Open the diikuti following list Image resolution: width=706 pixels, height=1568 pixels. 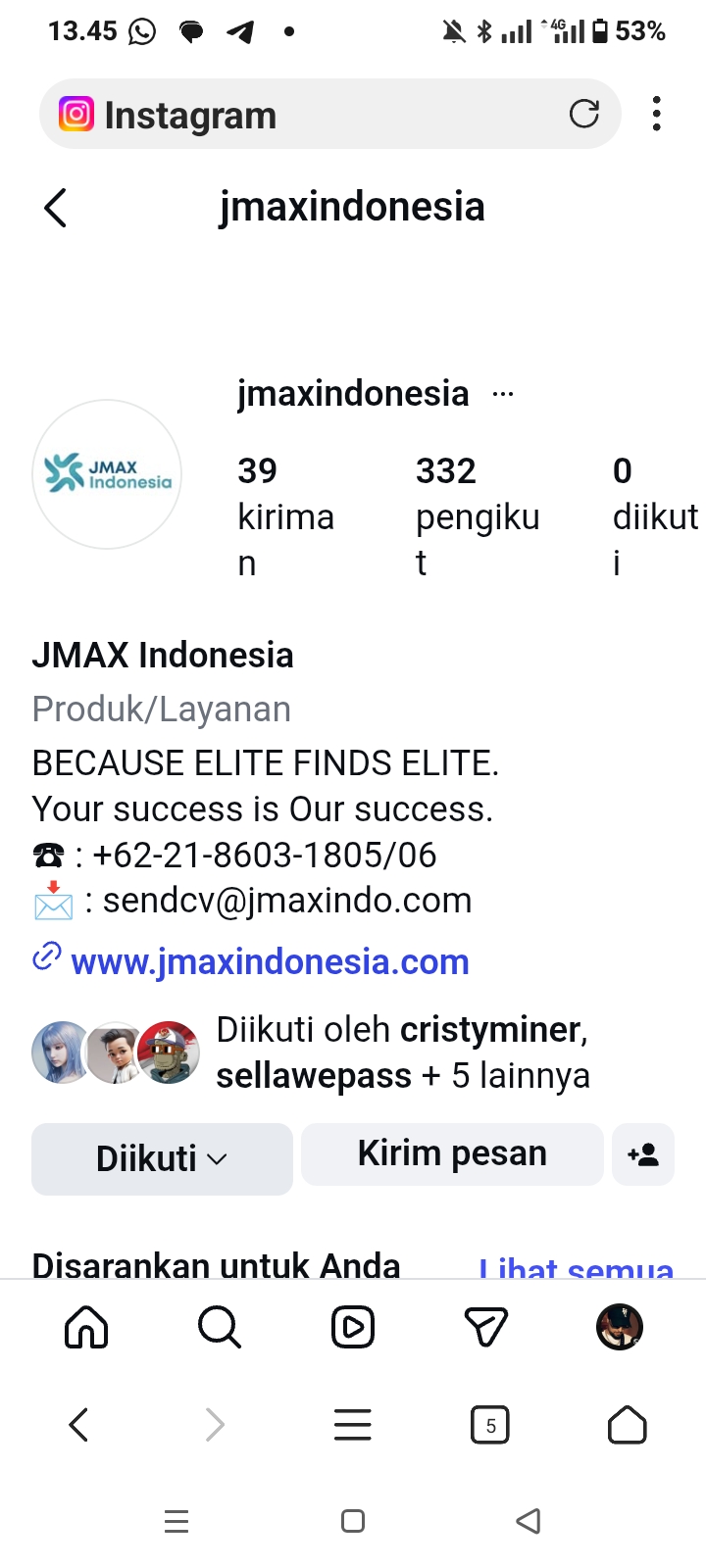click(x=653, y=515)
